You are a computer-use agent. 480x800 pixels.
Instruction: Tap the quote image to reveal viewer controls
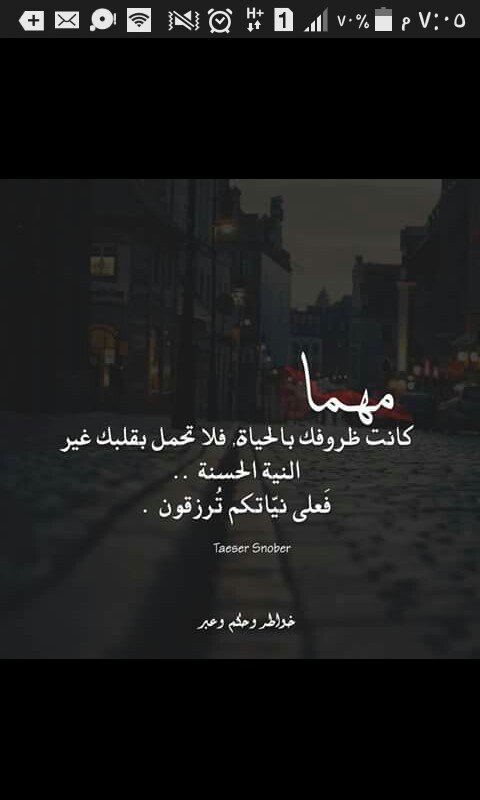(240, 418)
